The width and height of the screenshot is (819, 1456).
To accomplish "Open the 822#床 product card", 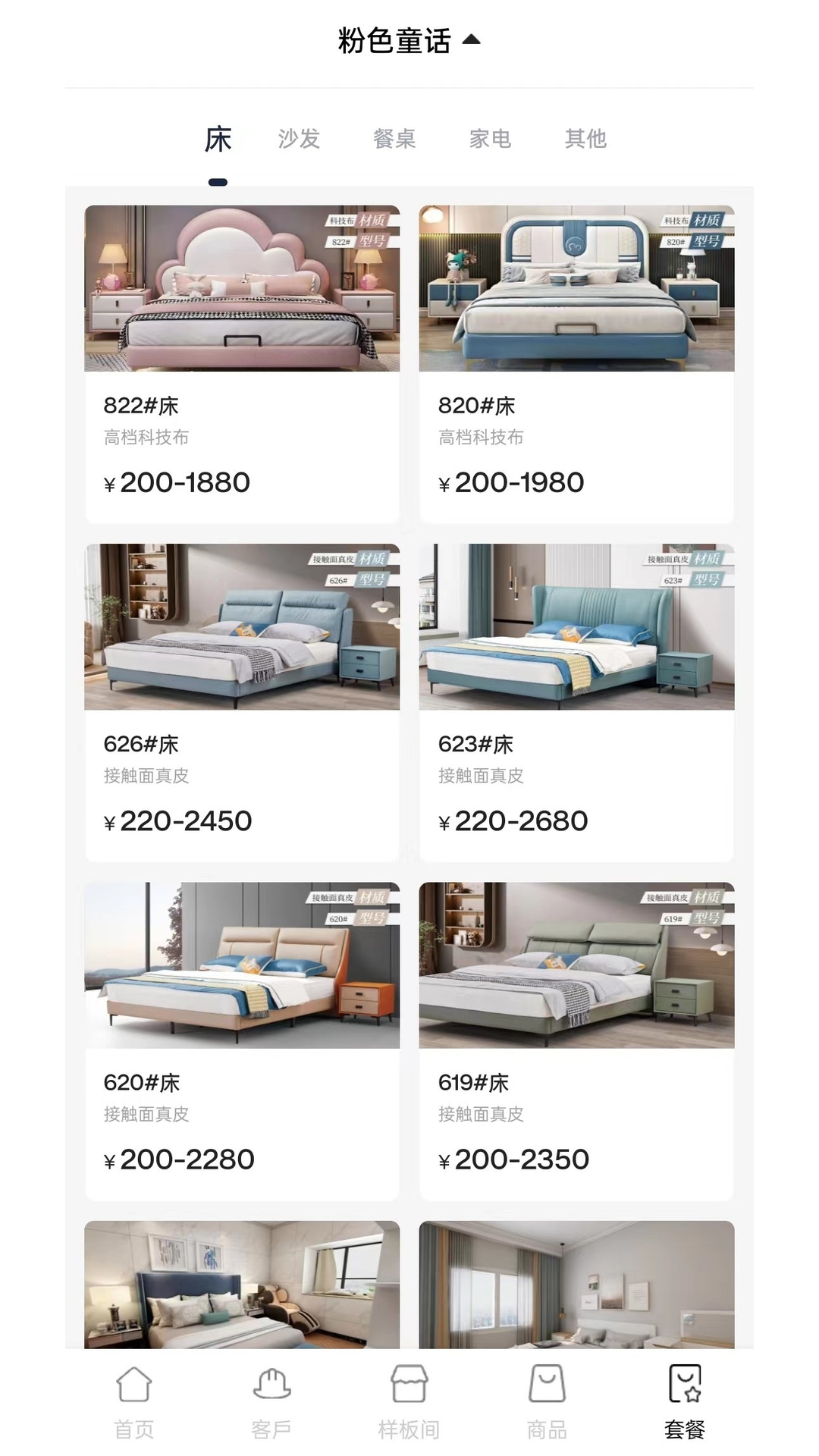I will coord(242,364).
